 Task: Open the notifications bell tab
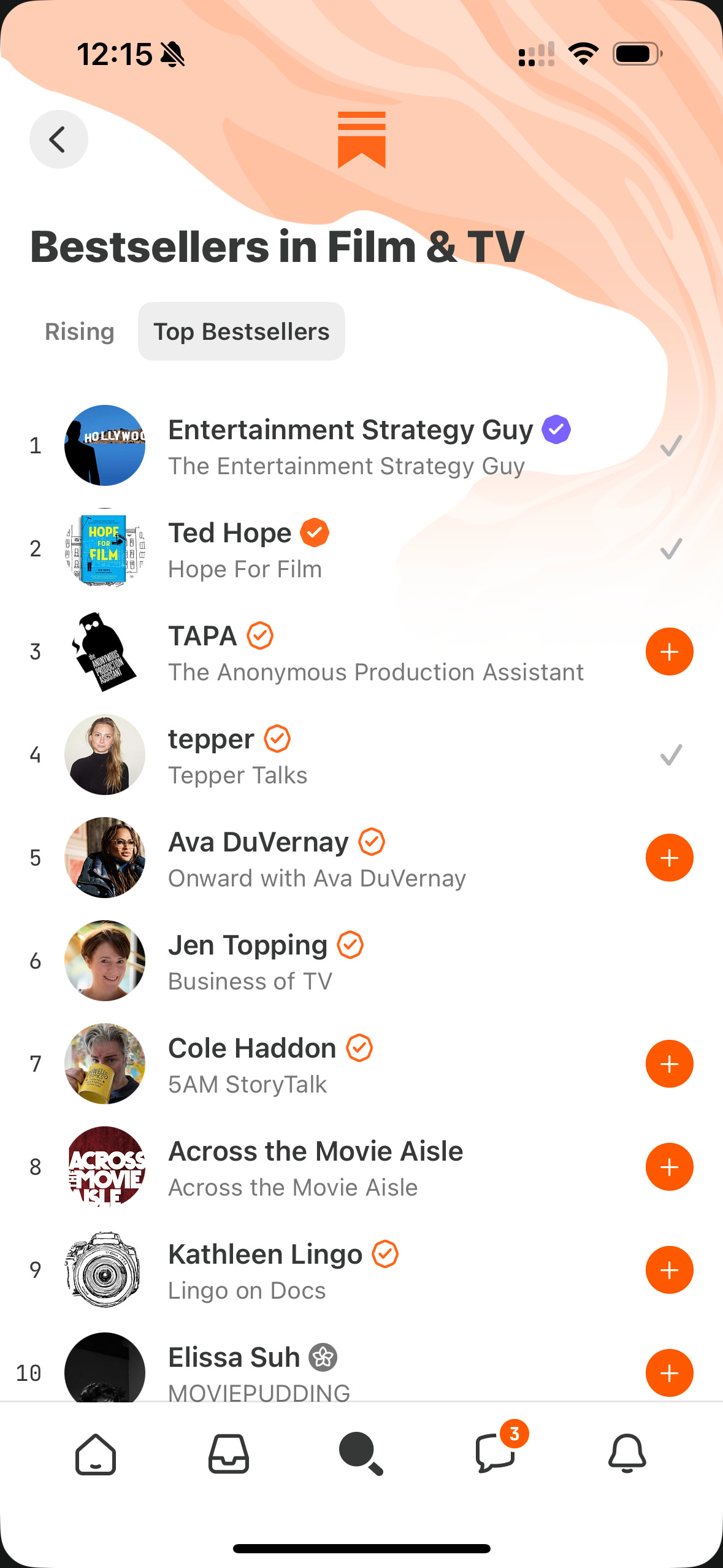(x=627, y=1454)
